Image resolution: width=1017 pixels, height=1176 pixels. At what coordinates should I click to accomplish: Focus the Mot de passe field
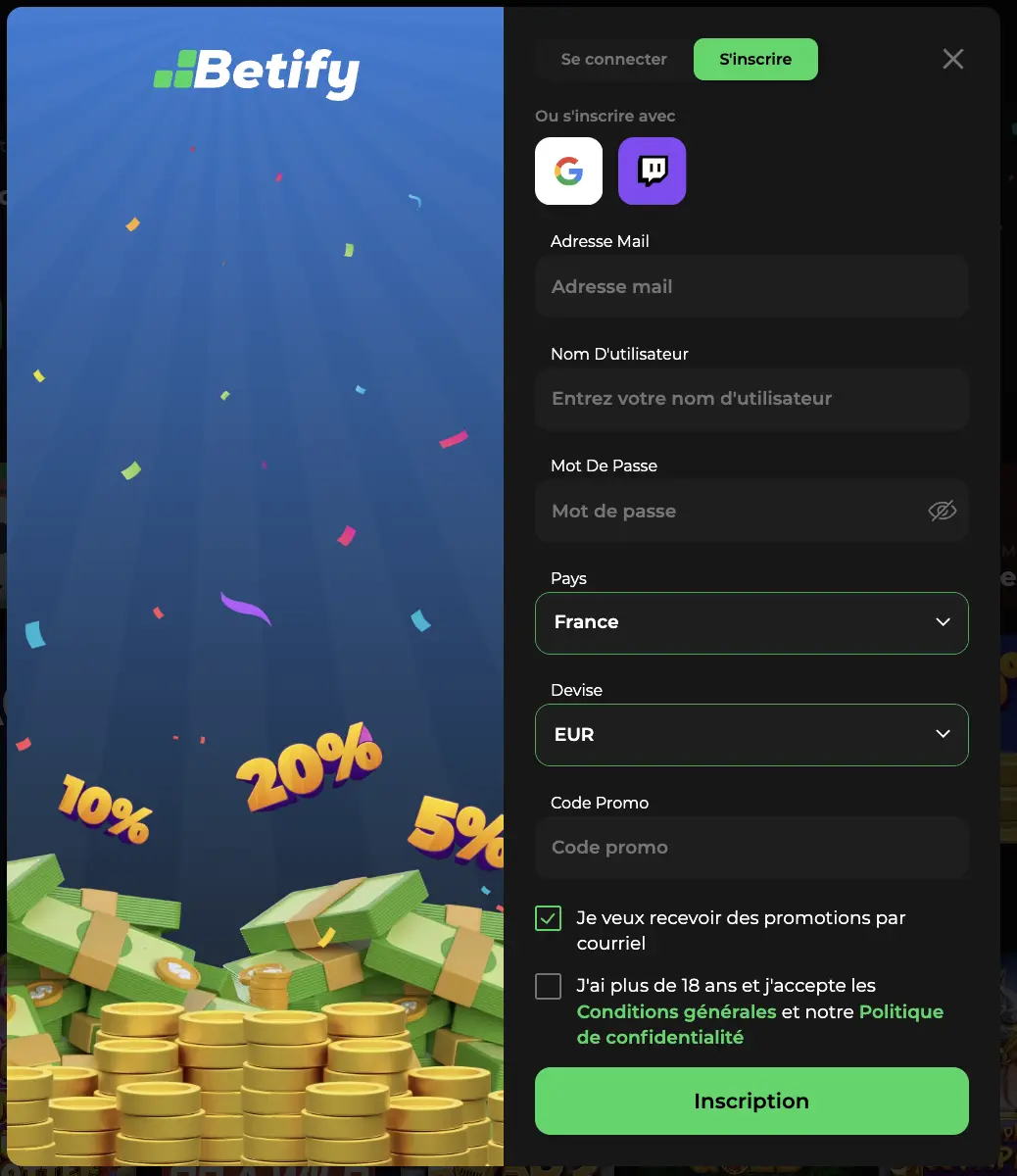(725, 511)
